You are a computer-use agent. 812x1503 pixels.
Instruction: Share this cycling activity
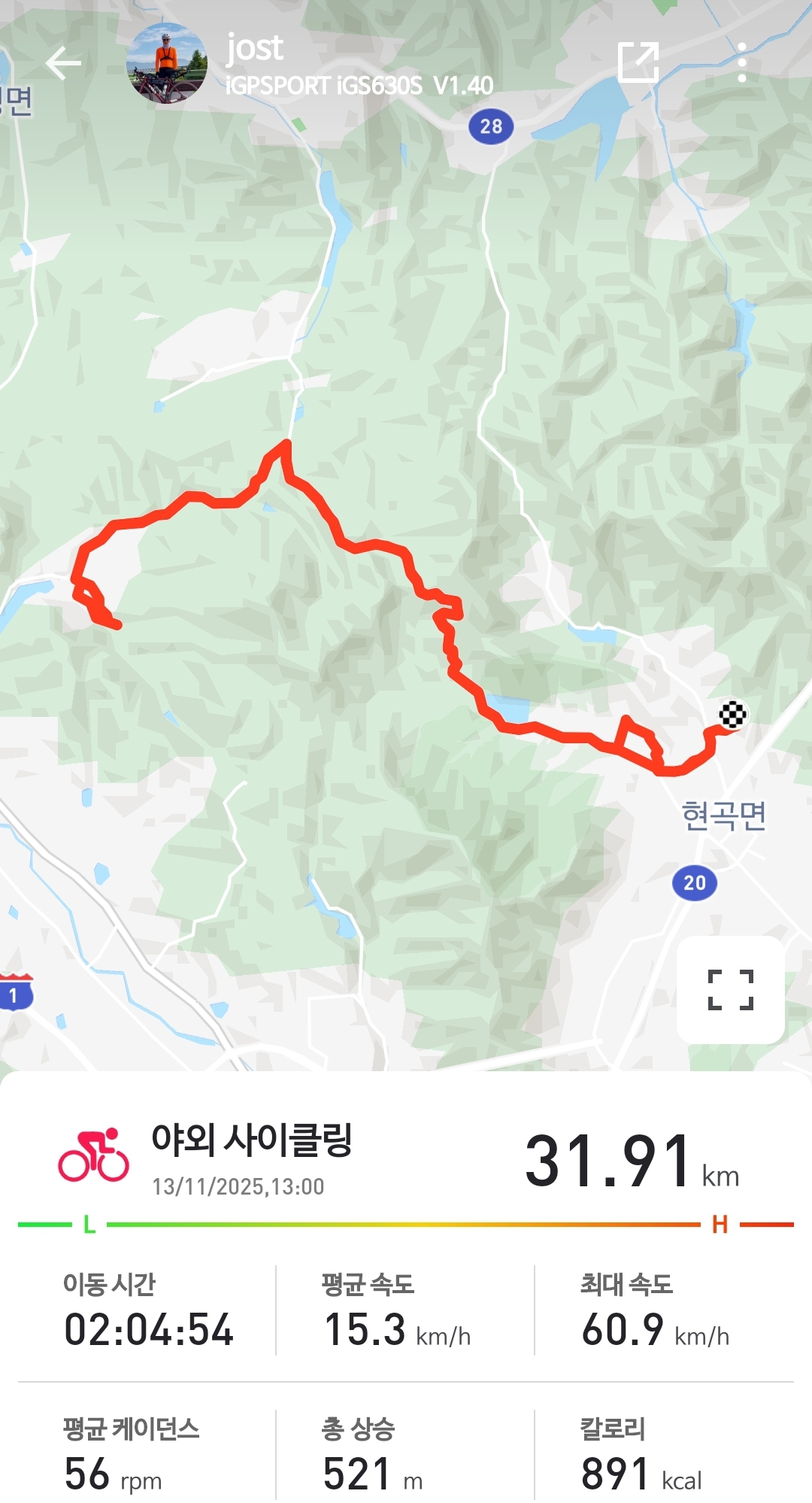(638, 62)
